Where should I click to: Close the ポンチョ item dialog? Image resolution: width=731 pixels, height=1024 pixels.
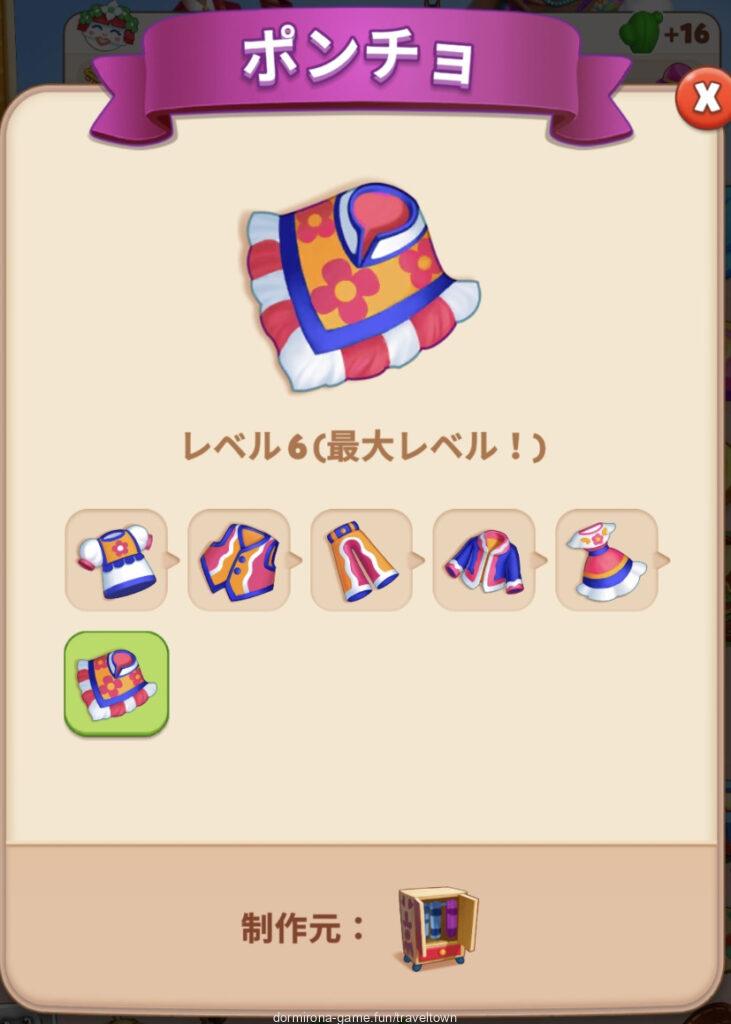coord(704,98)
